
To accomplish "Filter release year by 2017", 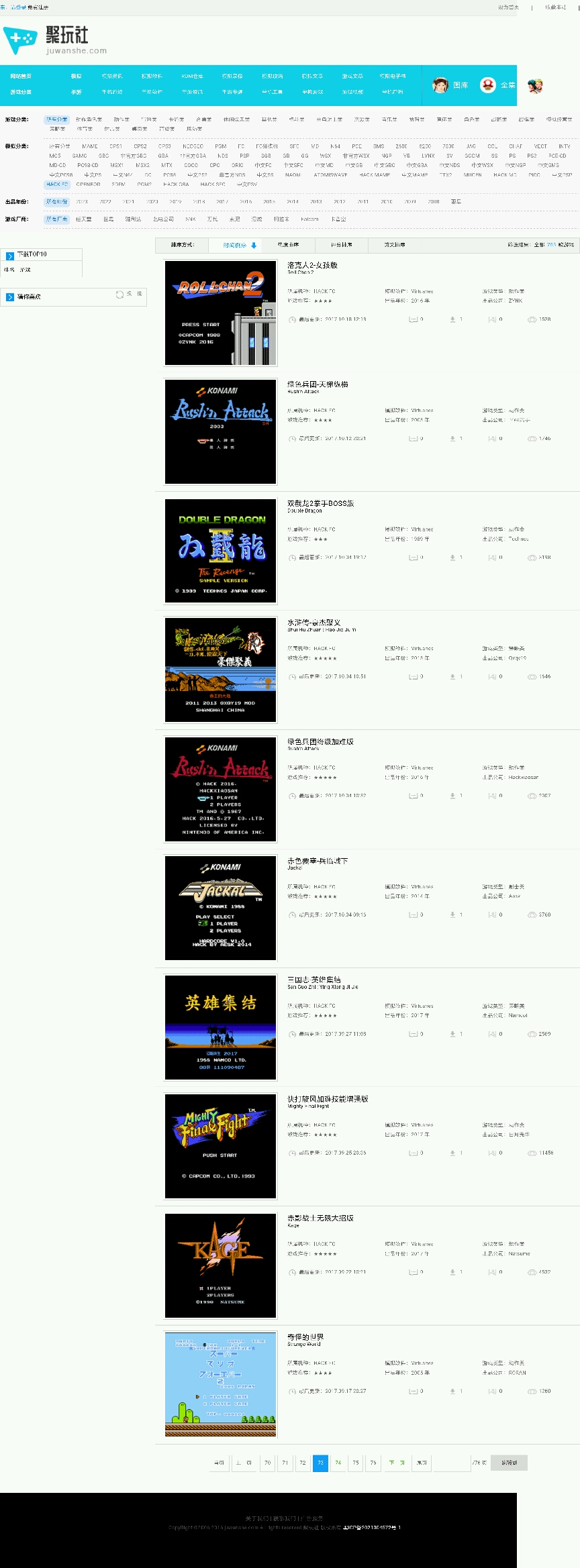I will click(x=222, y=202).
